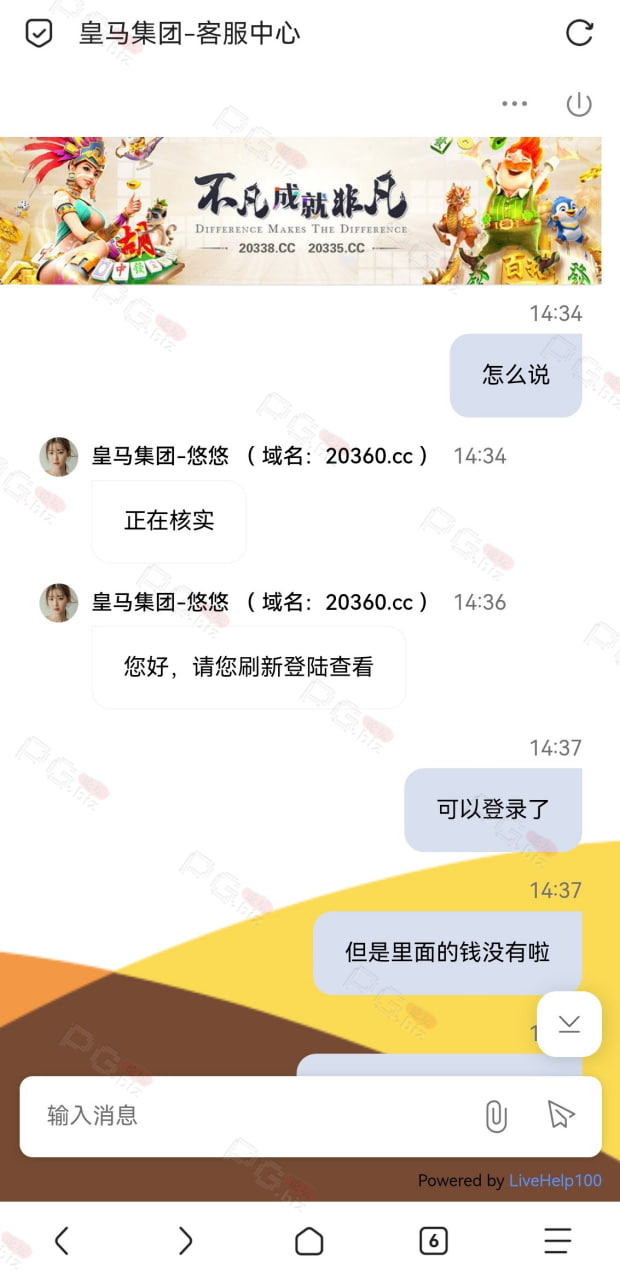Go back using the browser back arrow

tap(61, 1241)
